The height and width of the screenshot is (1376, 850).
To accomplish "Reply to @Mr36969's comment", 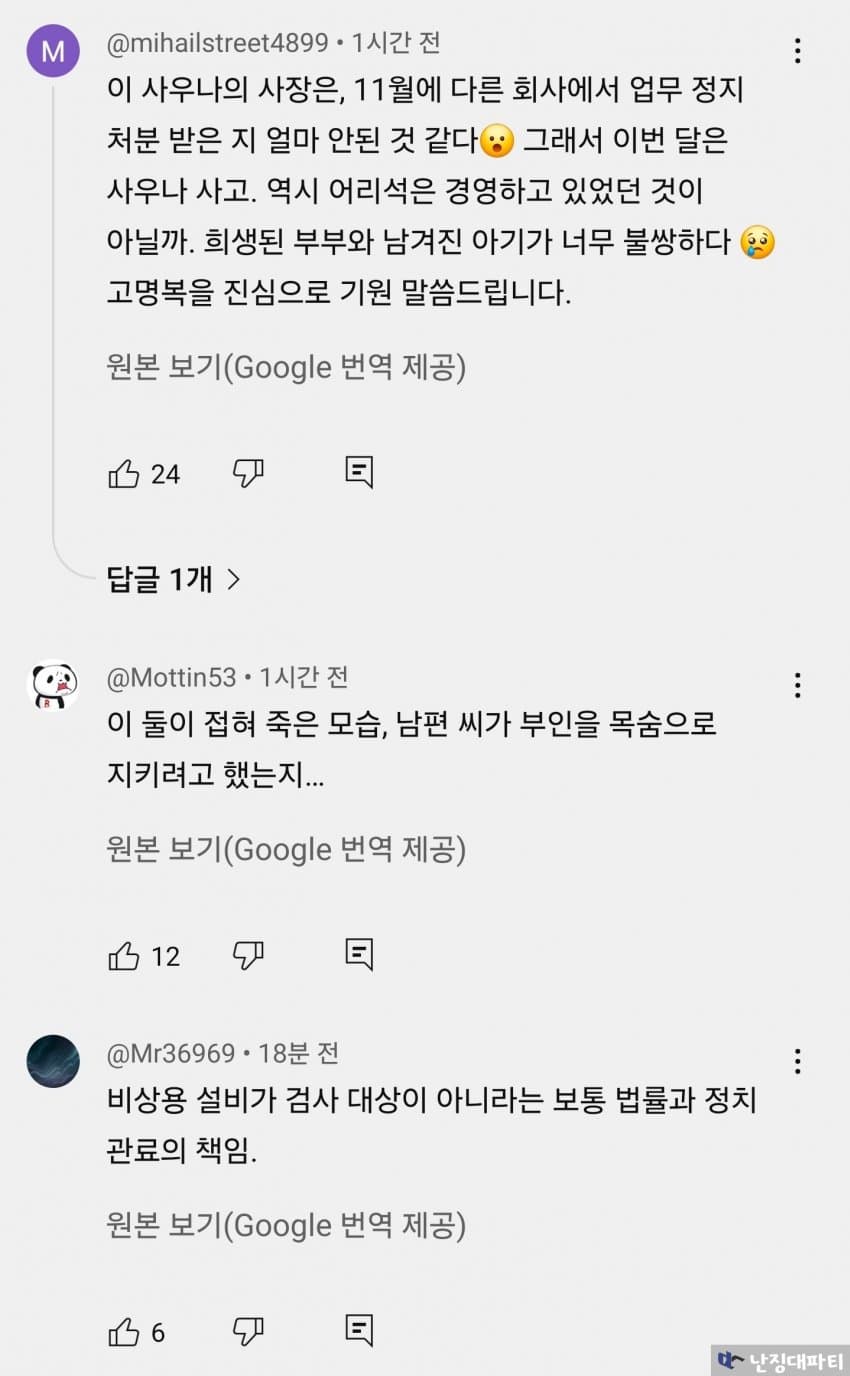I will point(359,1330).
